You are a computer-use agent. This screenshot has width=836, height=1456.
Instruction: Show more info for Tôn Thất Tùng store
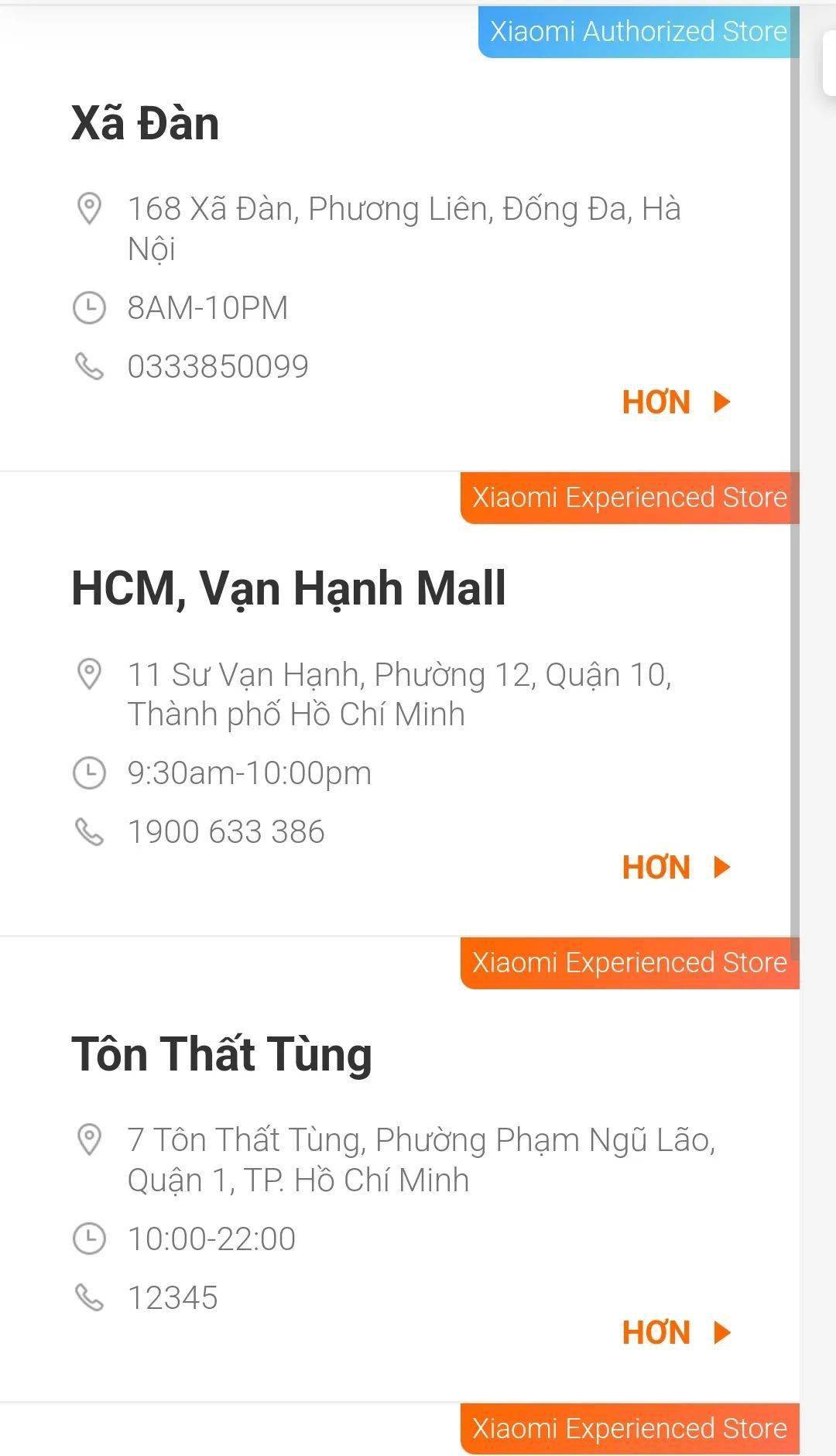coord(676,1333)
